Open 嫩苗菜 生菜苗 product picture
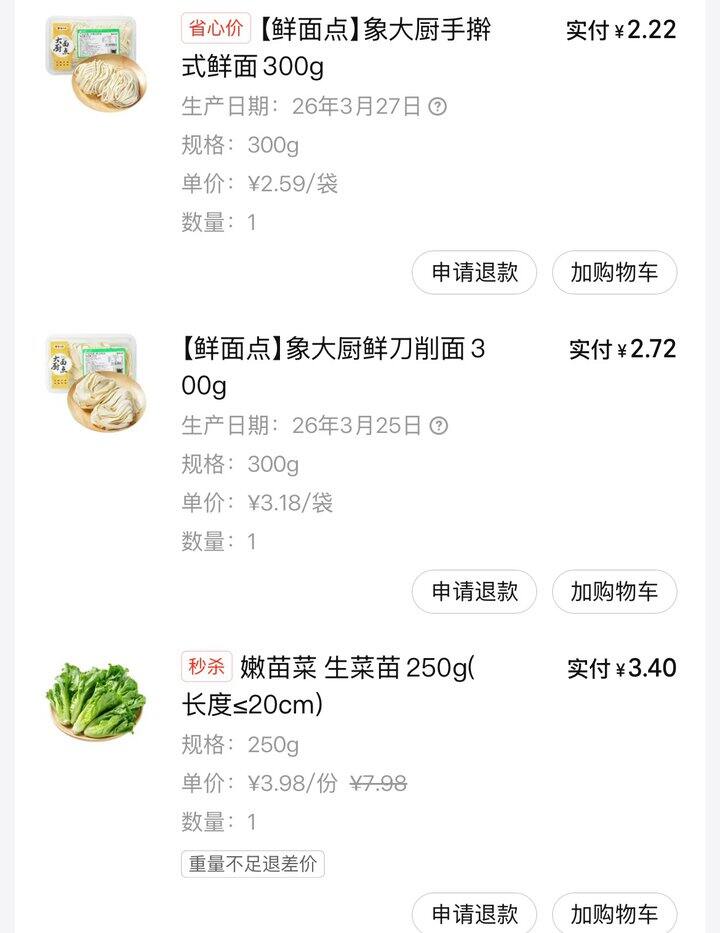The width and height of the screenshot is (720, 933). coord(95,700)
